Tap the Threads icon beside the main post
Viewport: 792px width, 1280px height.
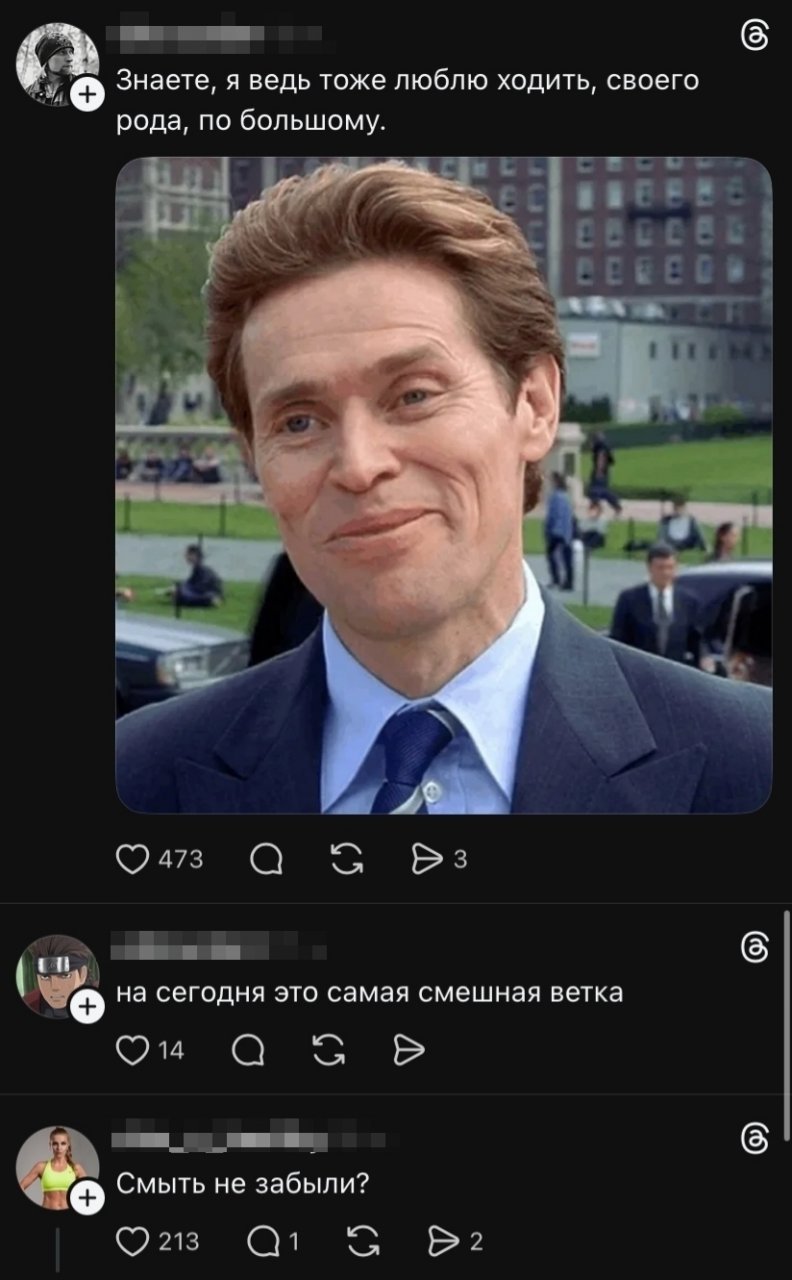[x=752, y=38]
